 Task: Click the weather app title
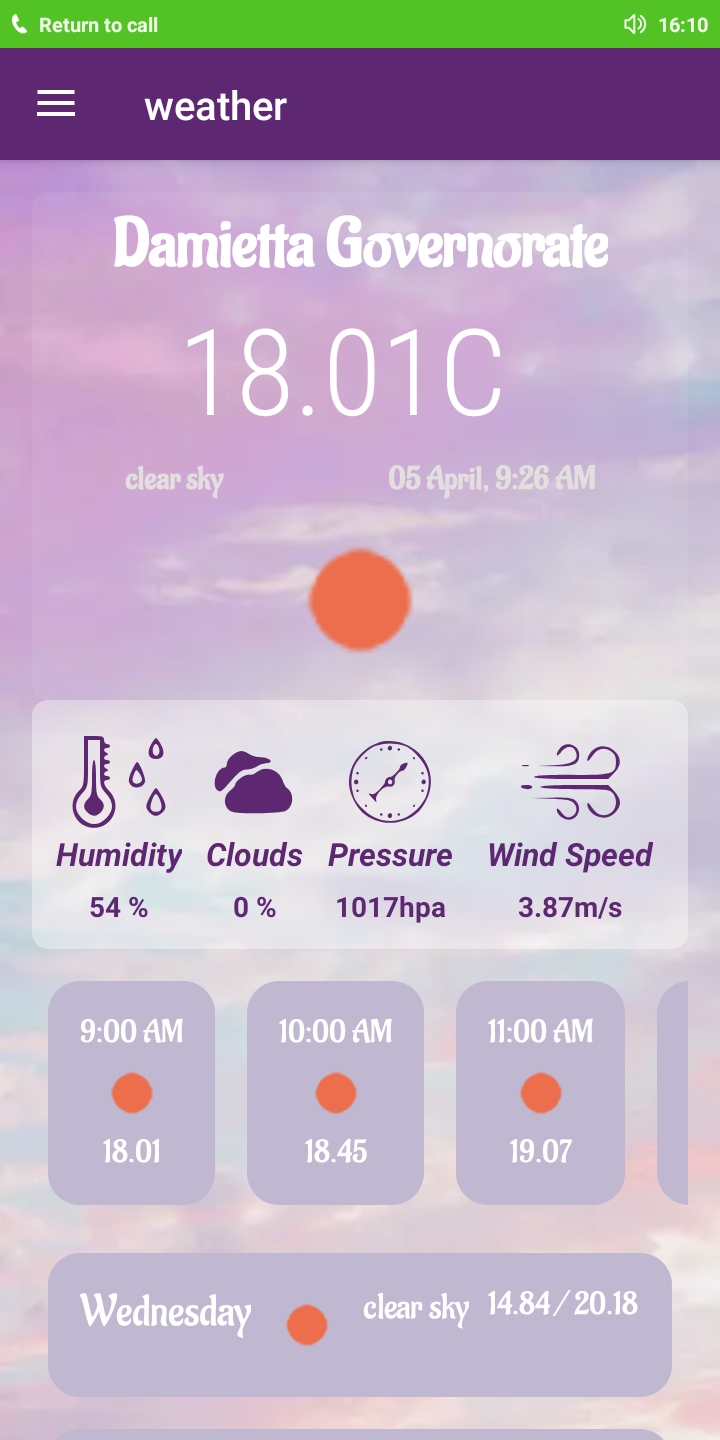[214, 103]
